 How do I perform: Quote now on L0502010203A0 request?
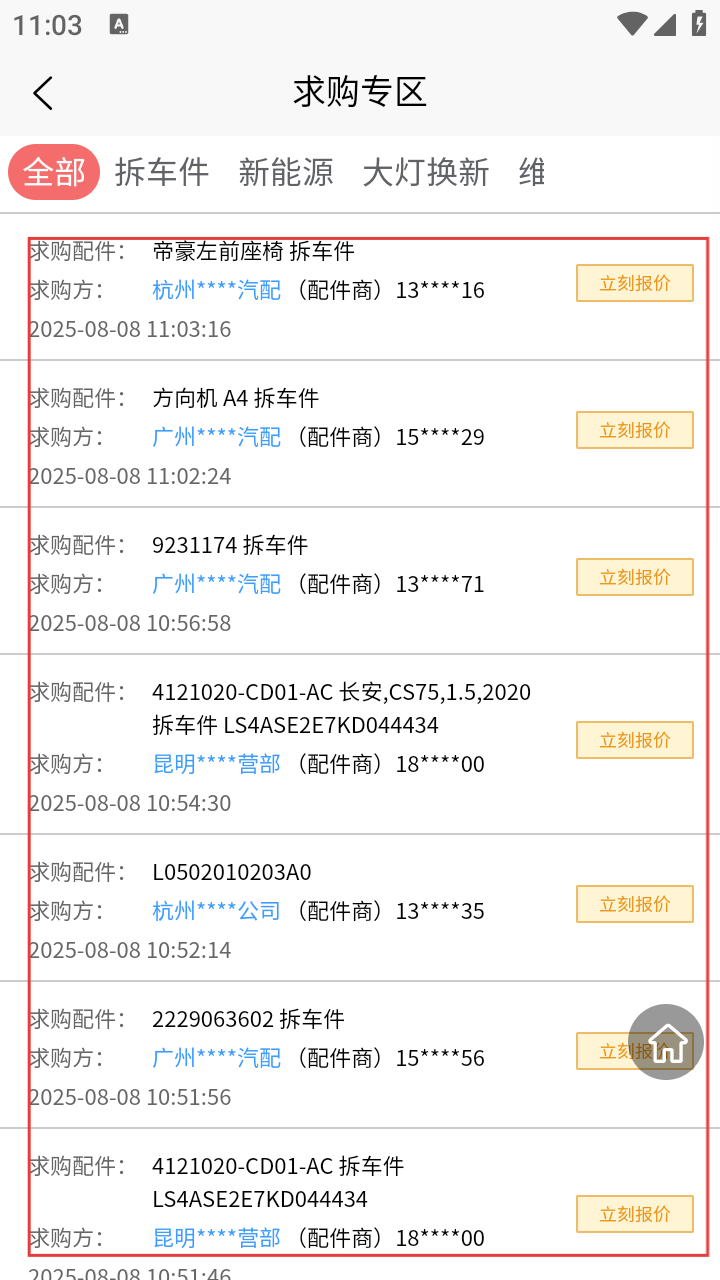635,904
